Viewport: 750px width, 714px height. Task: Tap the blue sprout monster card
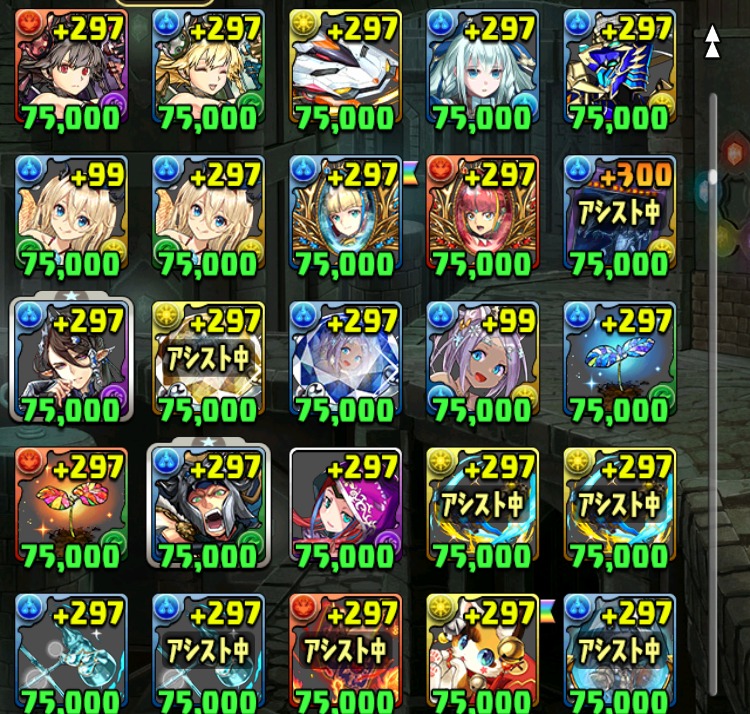[619, 362]
